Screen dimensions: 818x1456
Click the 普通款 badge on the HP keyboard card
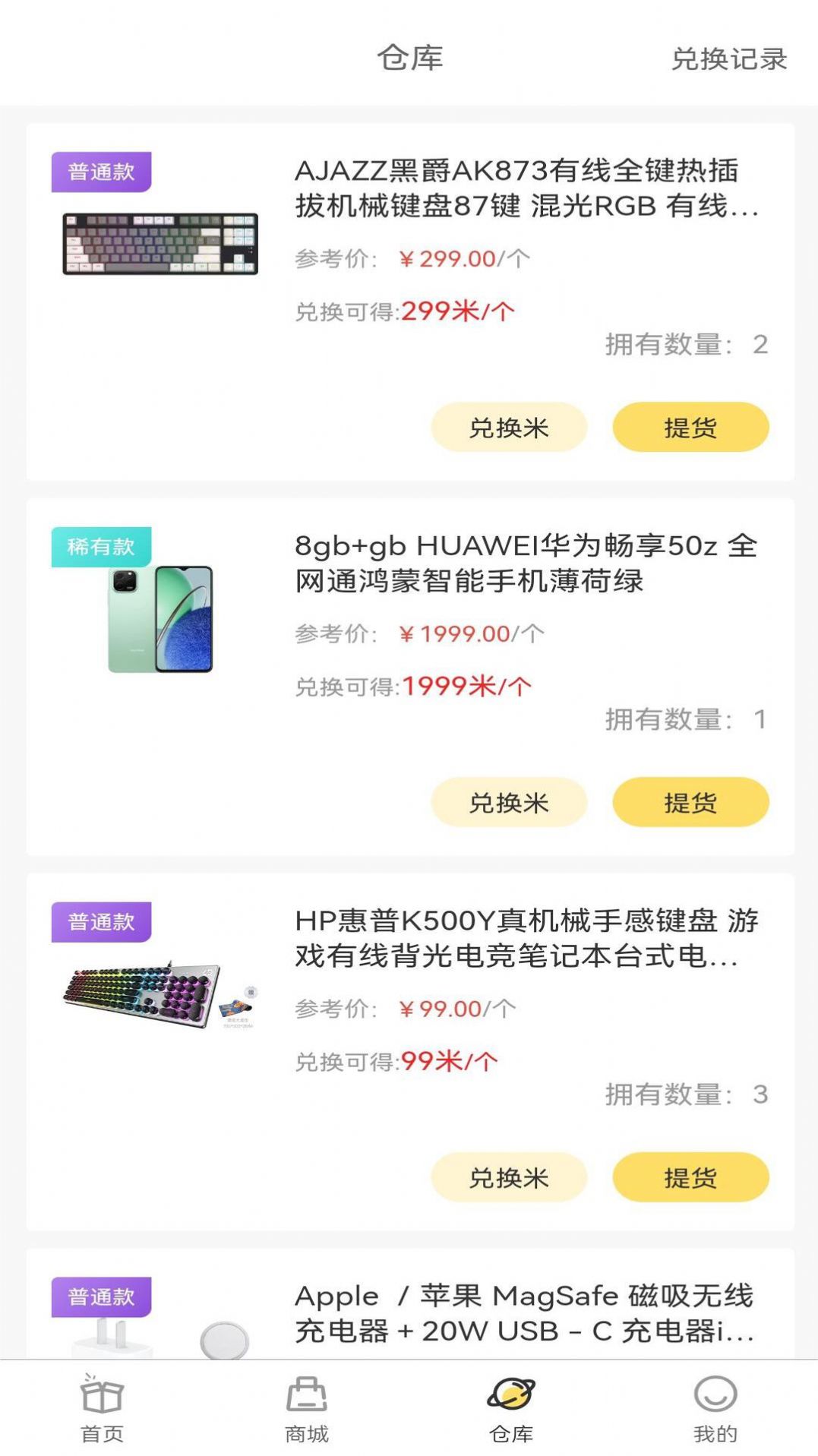click(x=101, y=921)
